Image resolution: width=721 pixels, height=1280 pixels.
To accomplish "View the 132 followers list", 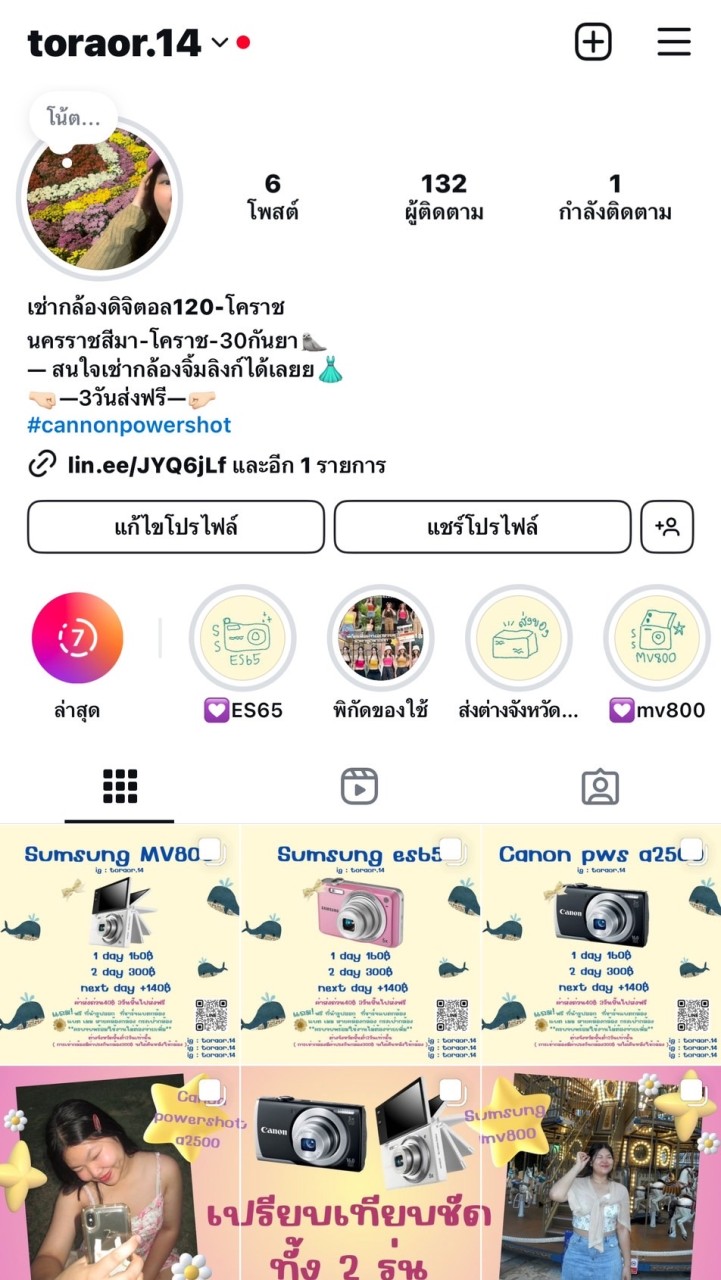I will tap(443, 197).
